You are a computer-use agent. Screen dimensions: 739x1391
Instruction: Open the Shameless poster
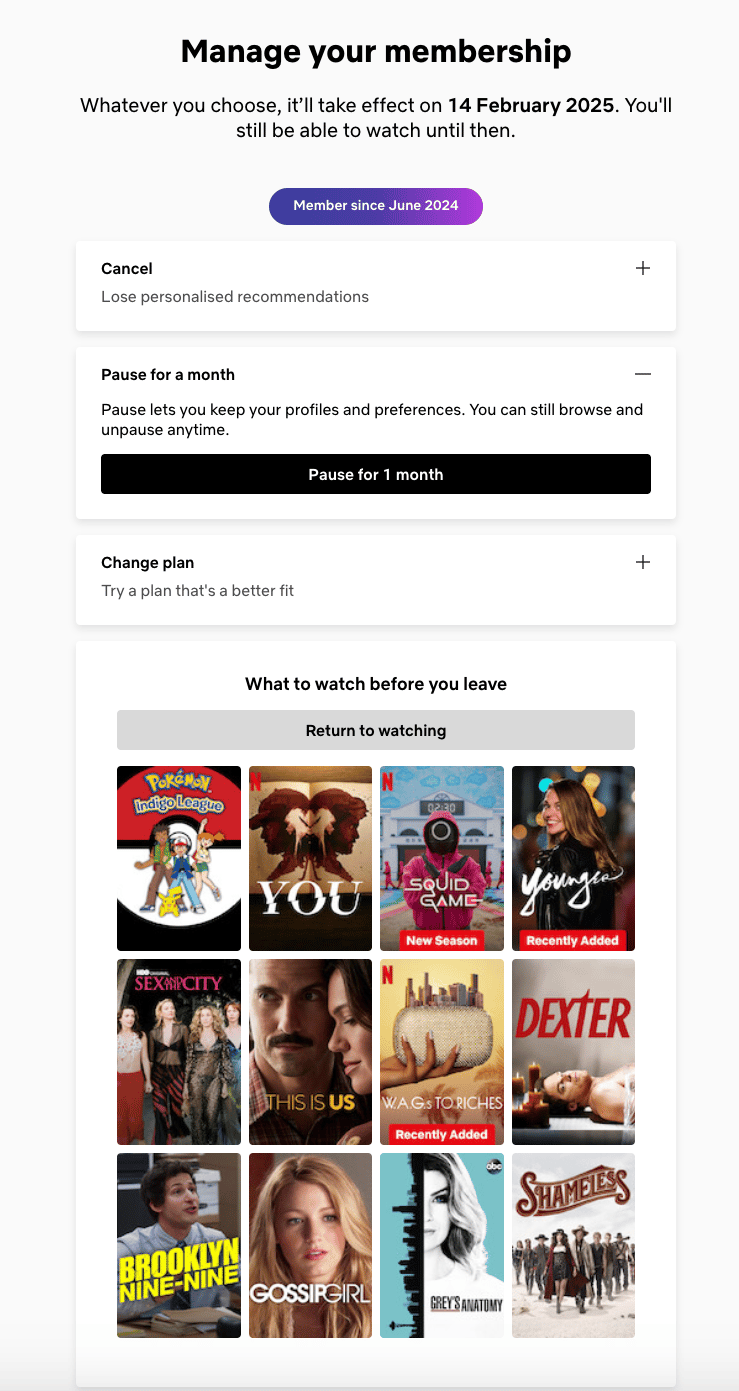pos(573,1245)
